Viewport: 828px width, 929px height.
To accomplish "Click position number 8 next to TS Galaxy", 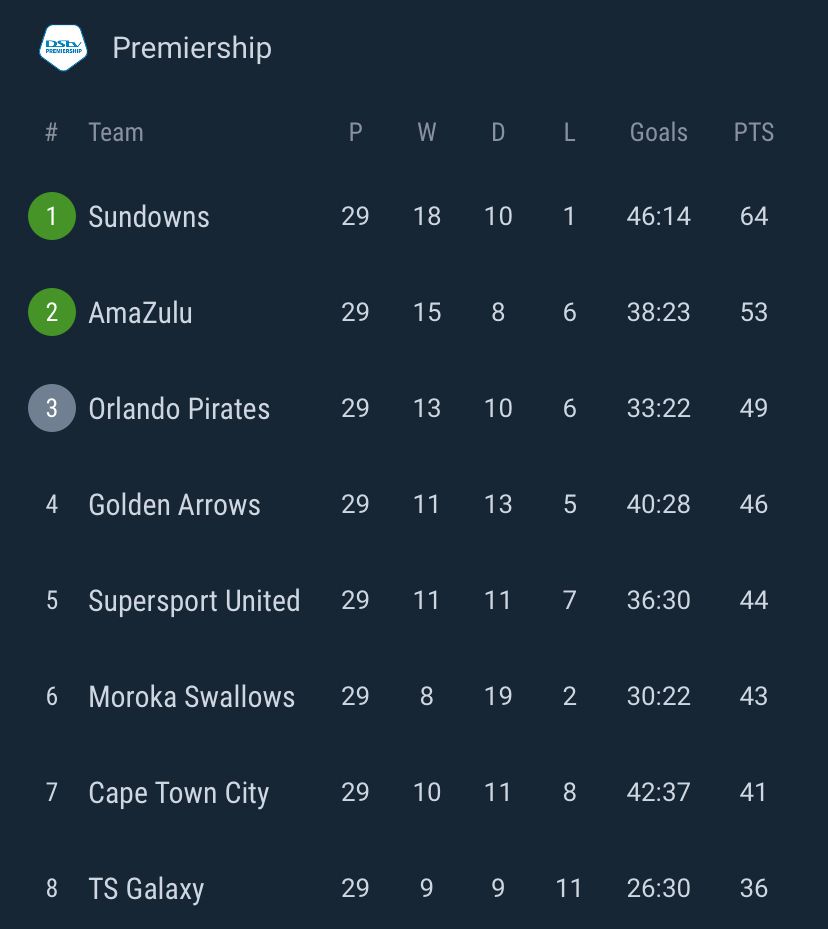I will [x=51, y=889].
